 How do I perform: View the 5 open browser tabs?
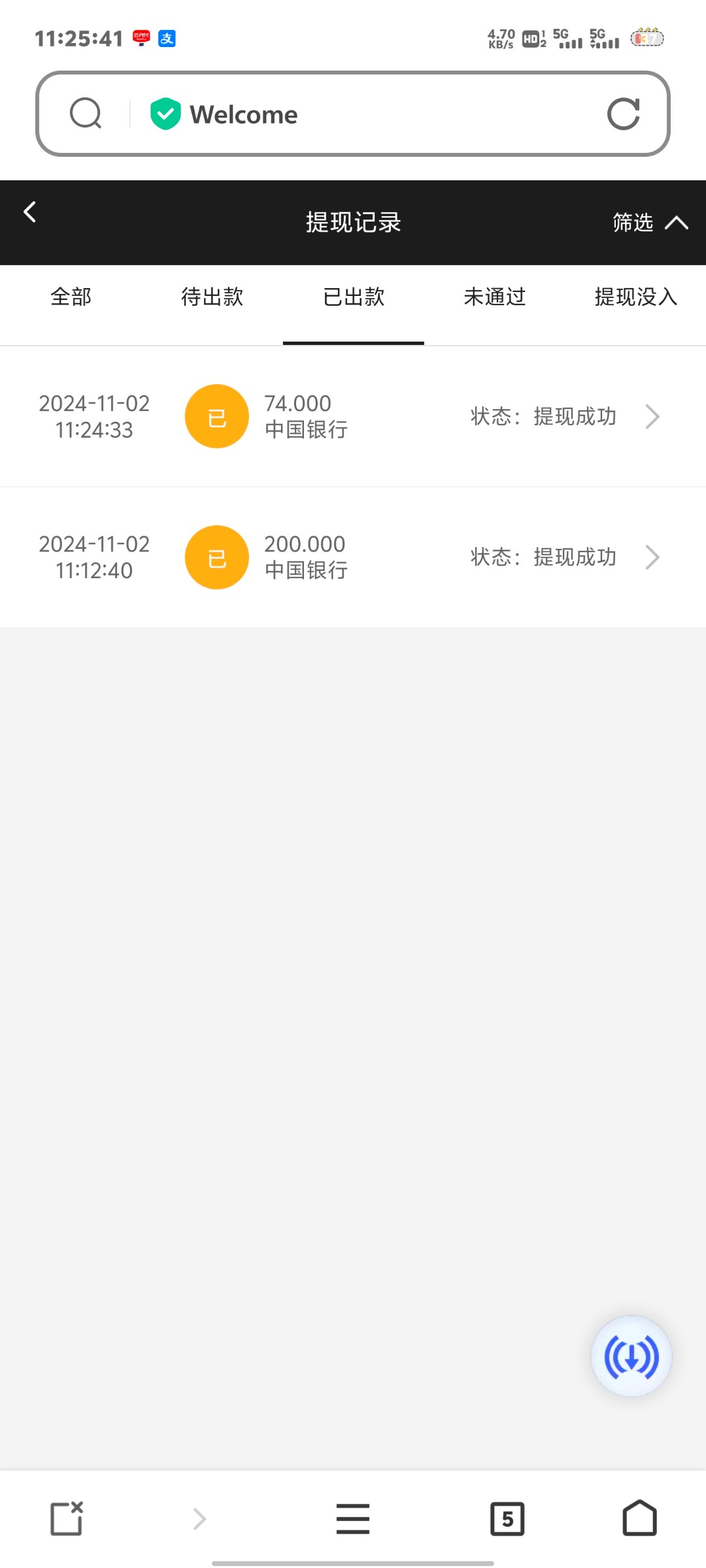(x=507, y=1518)
